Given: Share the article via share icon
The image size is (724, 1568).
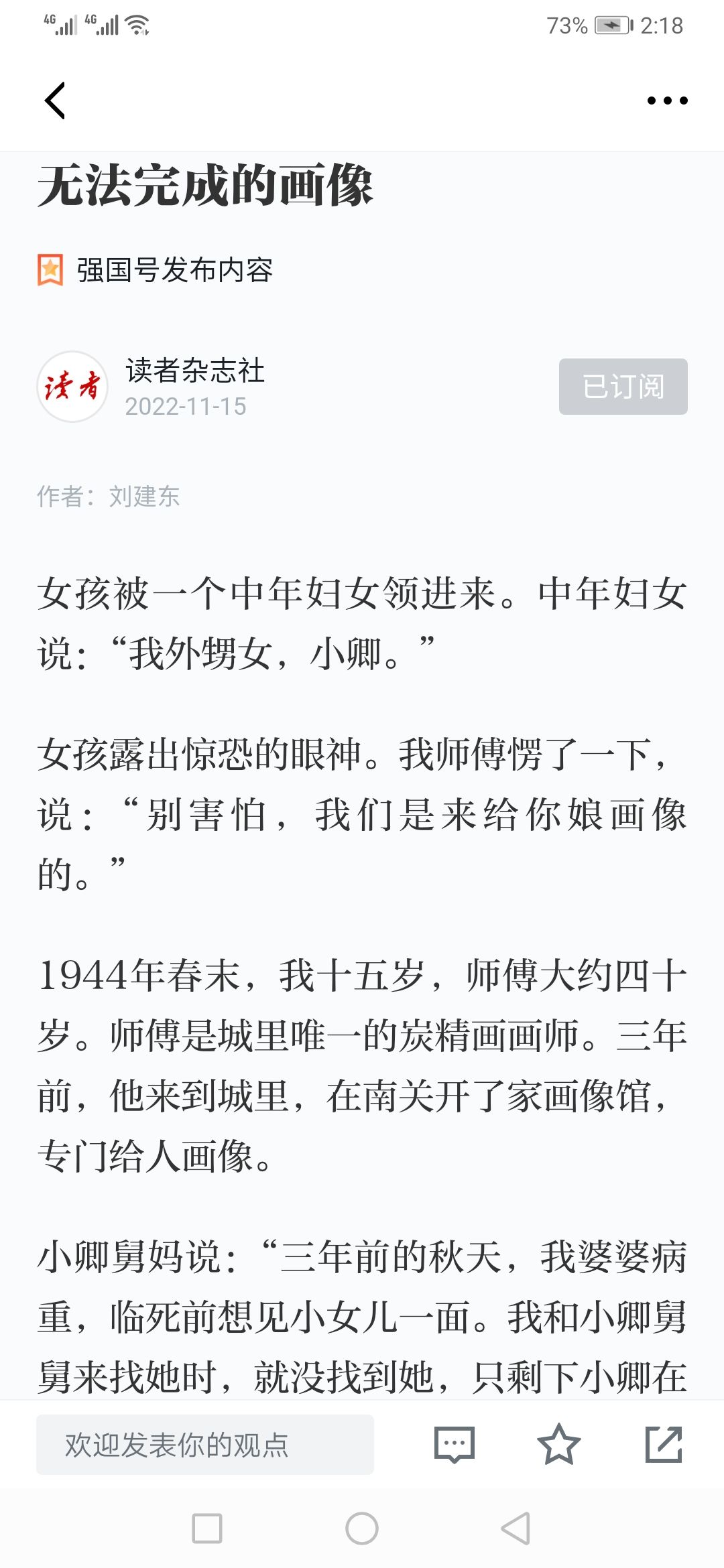Looking at the screenshot, I should coord(664,1445).
